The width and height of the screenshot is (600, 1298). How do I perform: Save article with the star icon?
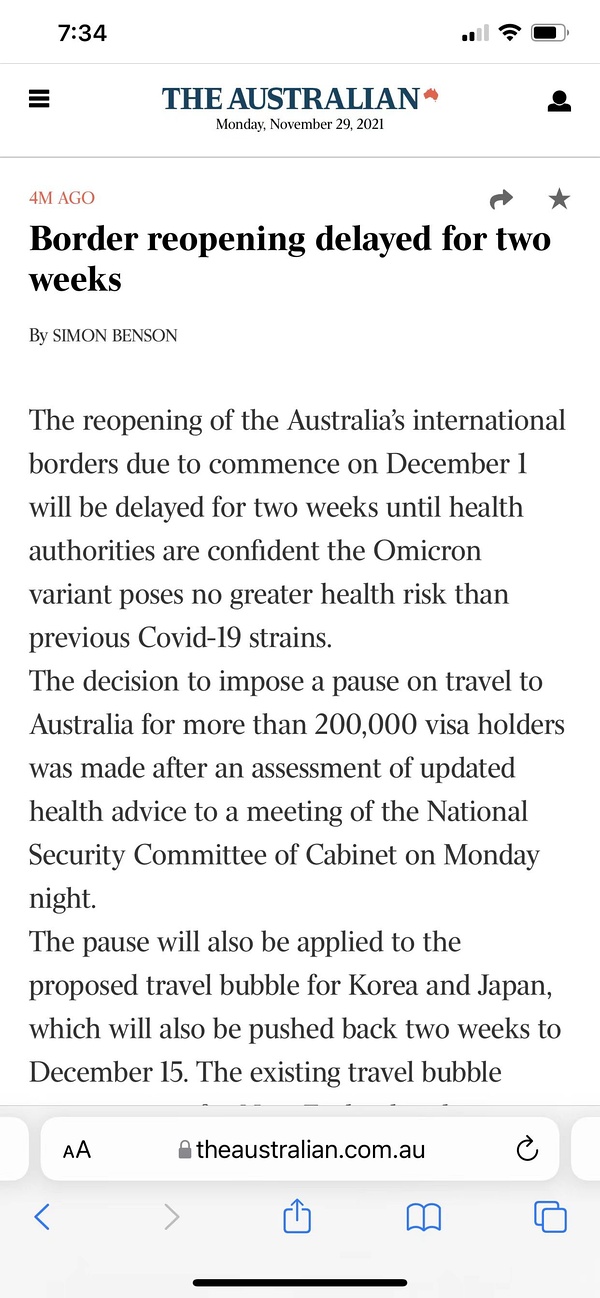point(559,200)
